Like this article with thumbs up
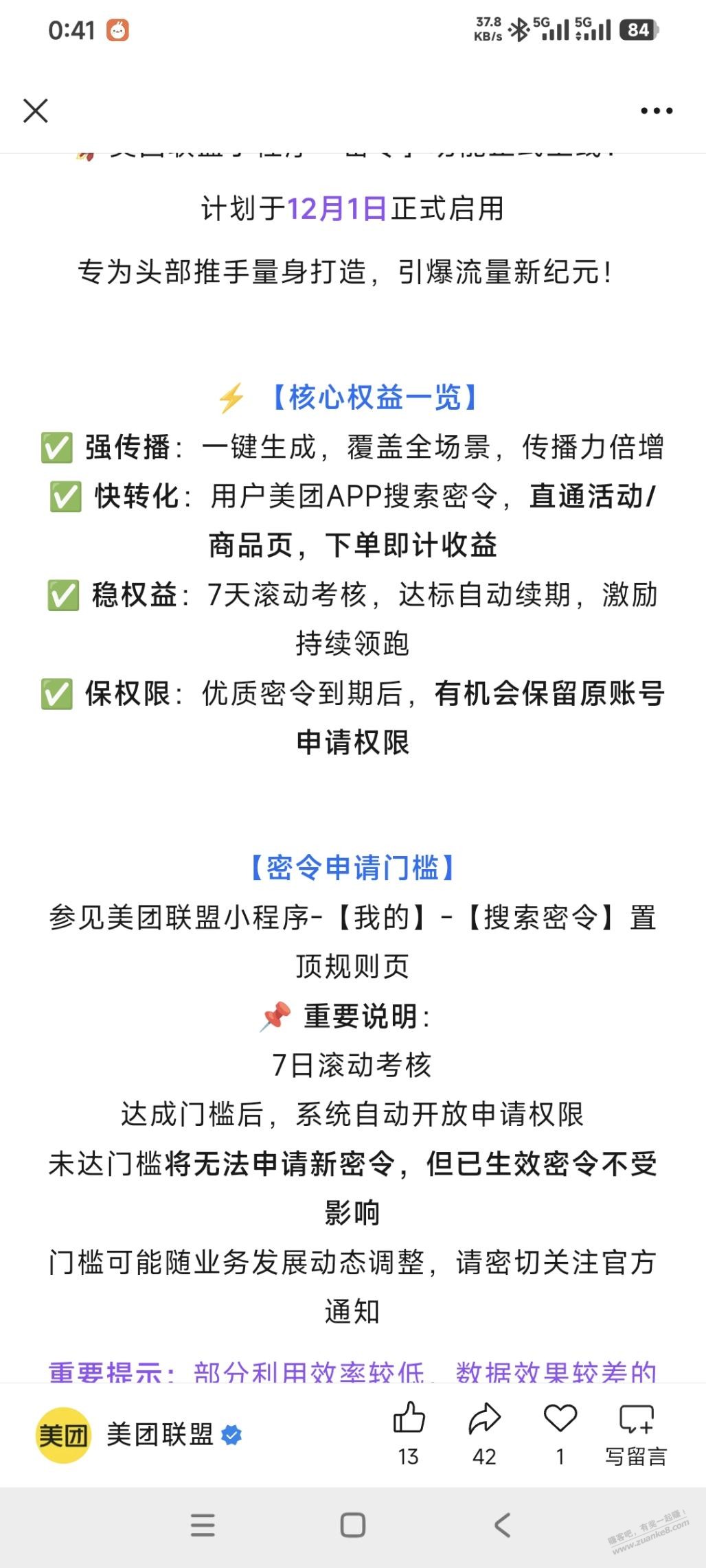 (x=409, y=1420)
